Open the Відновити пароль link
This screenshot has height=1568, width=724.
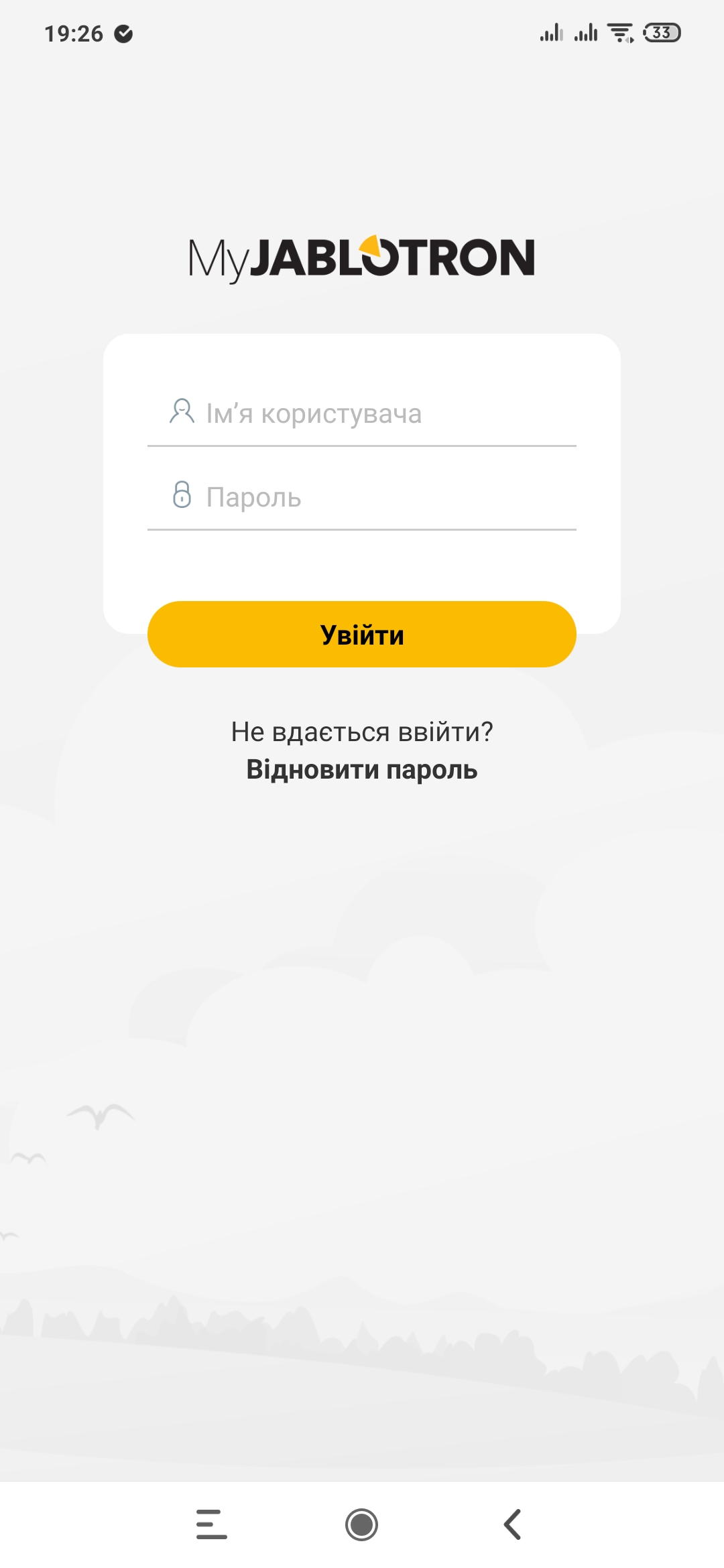[362, 769]
